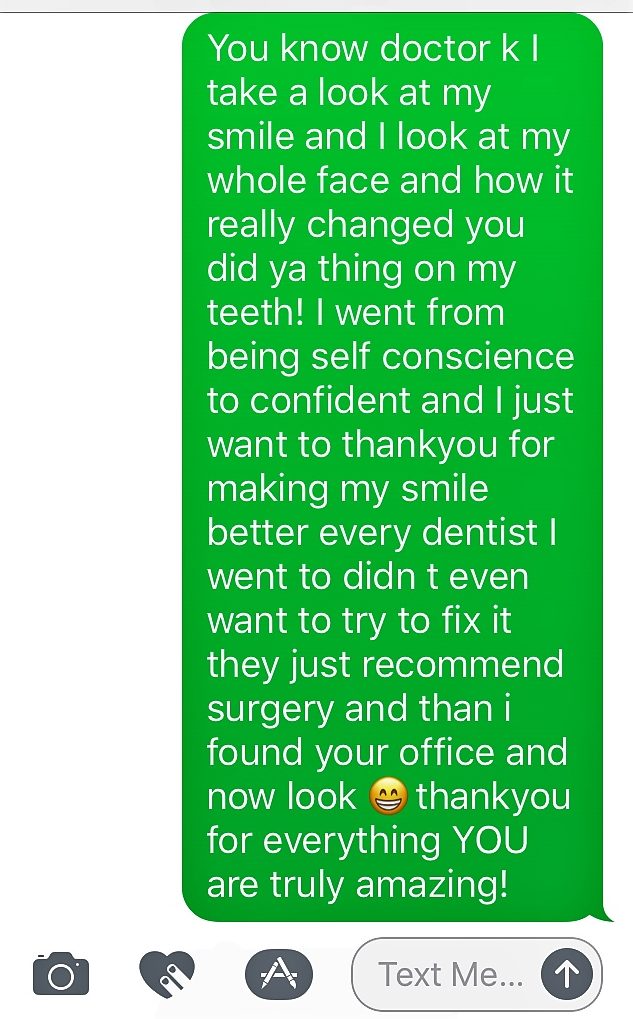The height and width of the screenshot is (1019, 633).
Task: Open the Digital Touch heart icon
Action: (167, 974)
